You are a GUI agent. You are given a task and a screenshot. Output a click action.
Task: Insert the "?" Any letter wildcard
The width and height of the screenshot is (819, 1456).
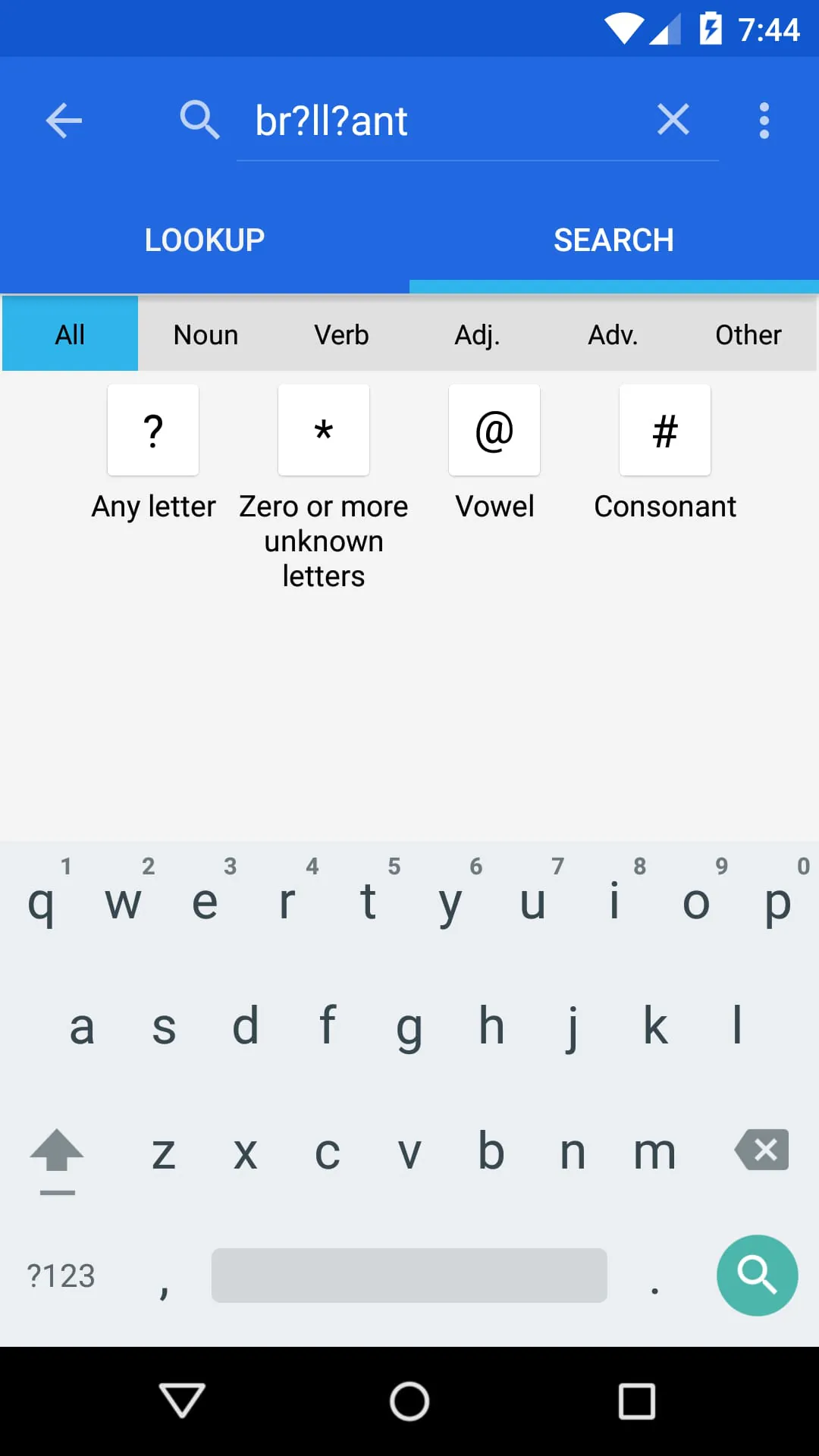152,430
